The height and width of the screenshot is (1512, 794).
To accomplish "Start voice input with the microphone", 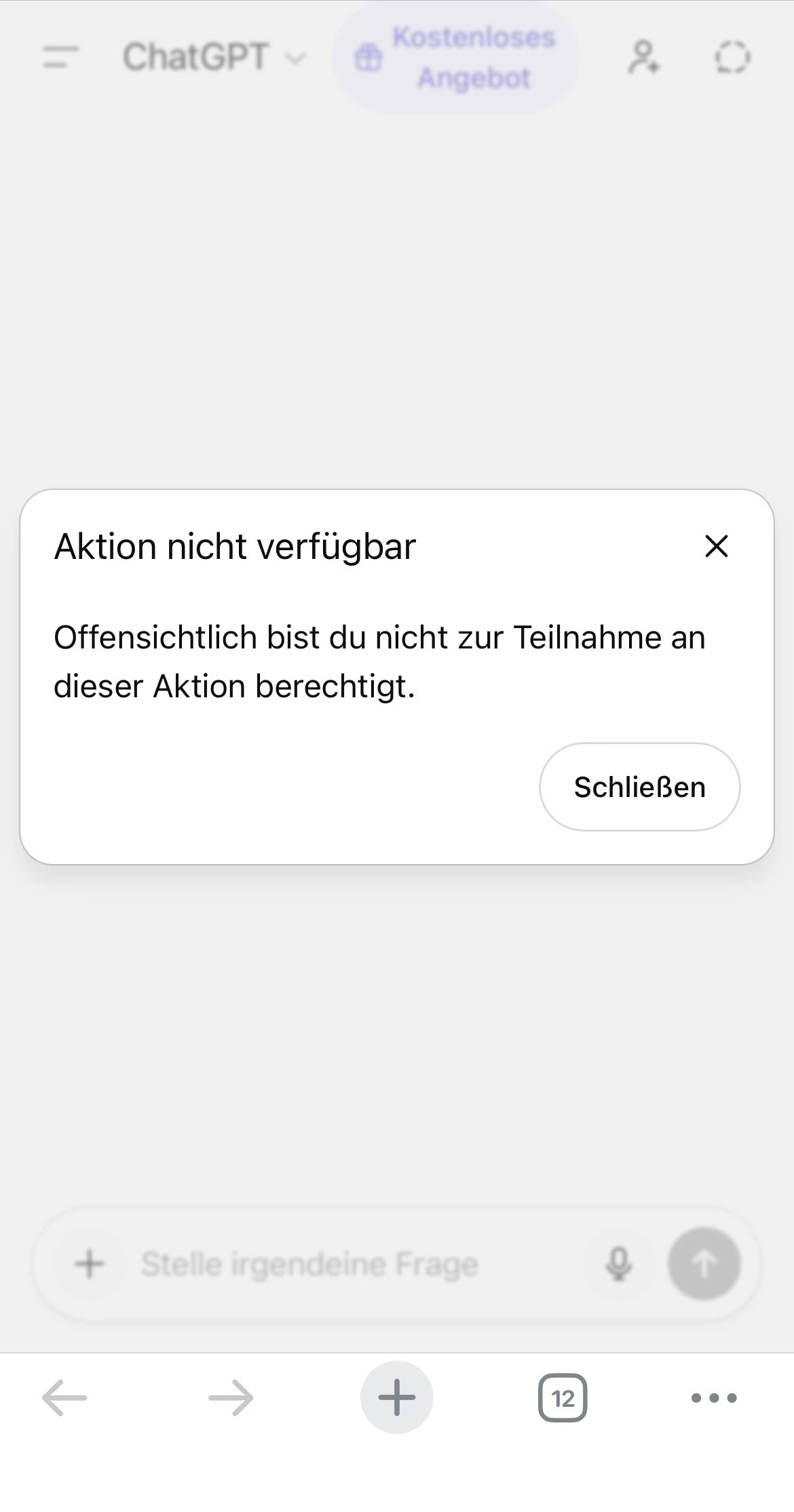I will (618, 1264).
